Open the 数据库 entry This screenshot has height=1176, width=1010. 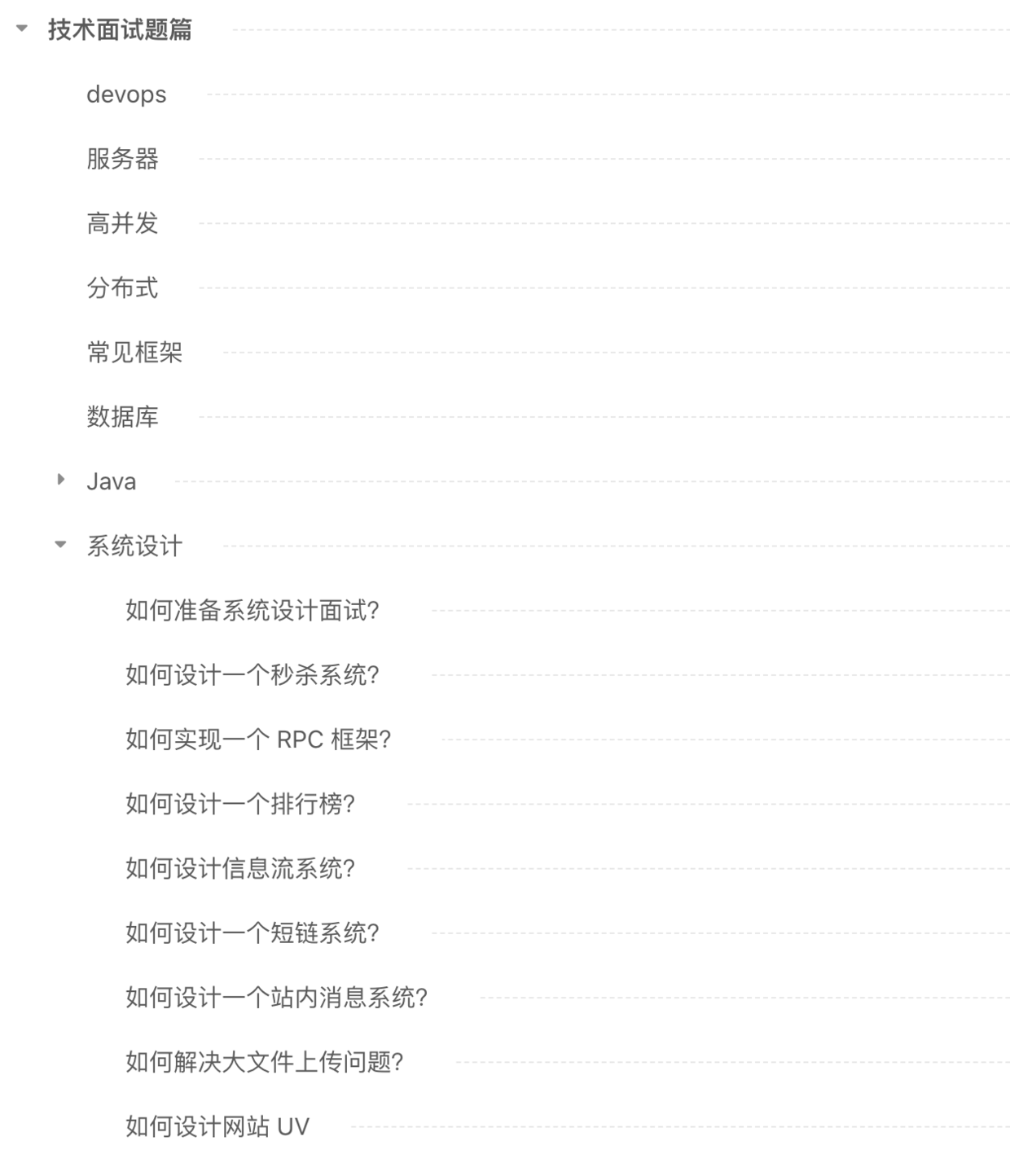(122, 417)
